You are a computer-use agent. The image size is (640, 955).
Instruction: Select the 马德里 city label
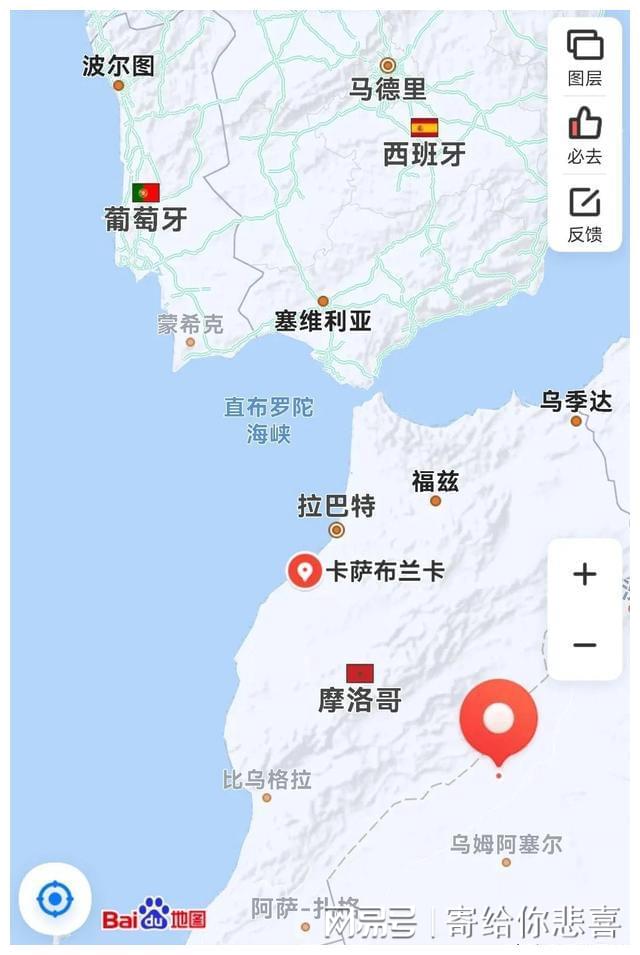(x=387, y=88)
